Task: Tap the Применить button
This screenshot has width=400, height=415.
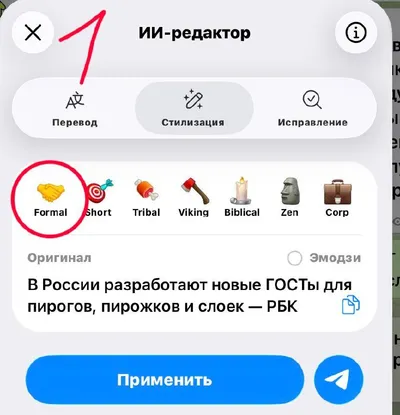Action: 165,380
